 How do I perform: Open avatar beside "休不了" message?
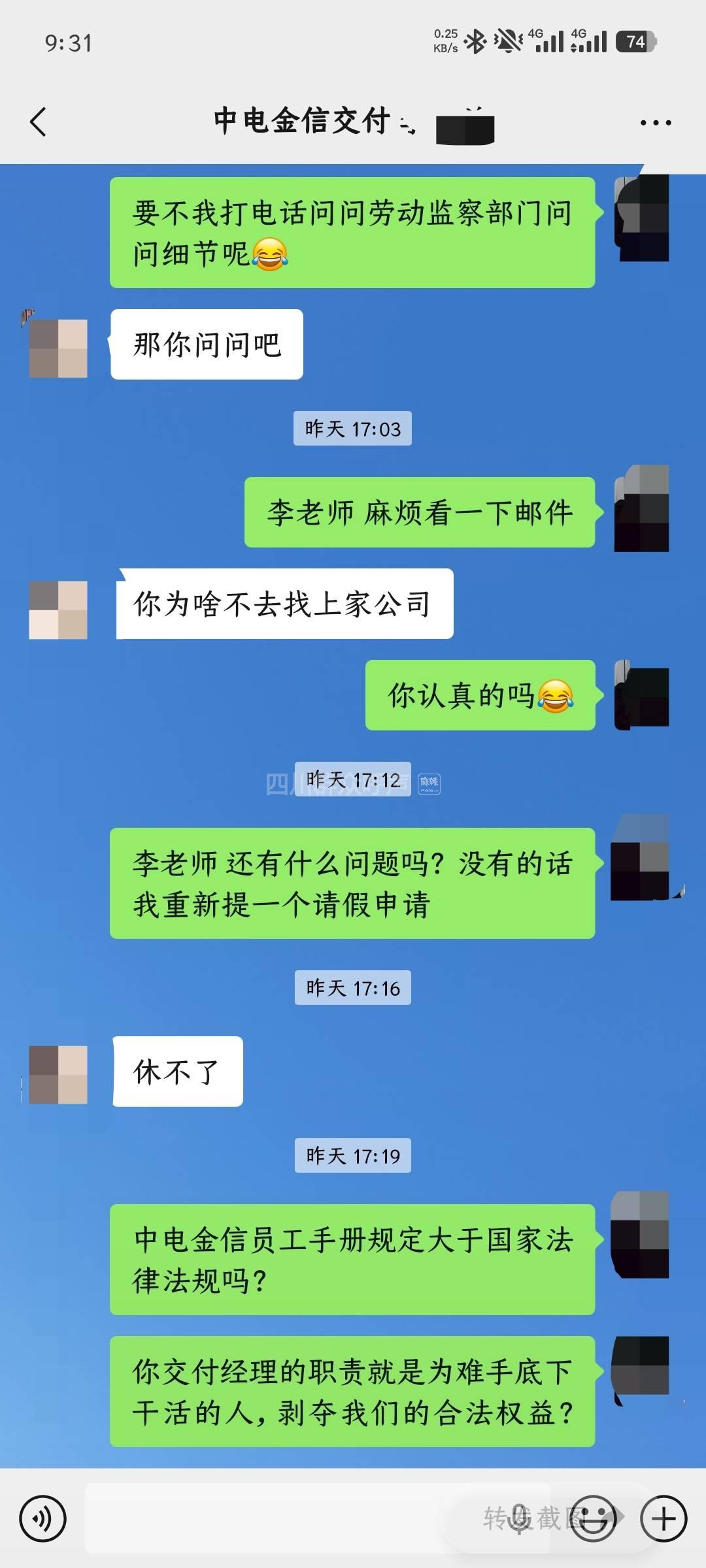[x=58, y=1075]
